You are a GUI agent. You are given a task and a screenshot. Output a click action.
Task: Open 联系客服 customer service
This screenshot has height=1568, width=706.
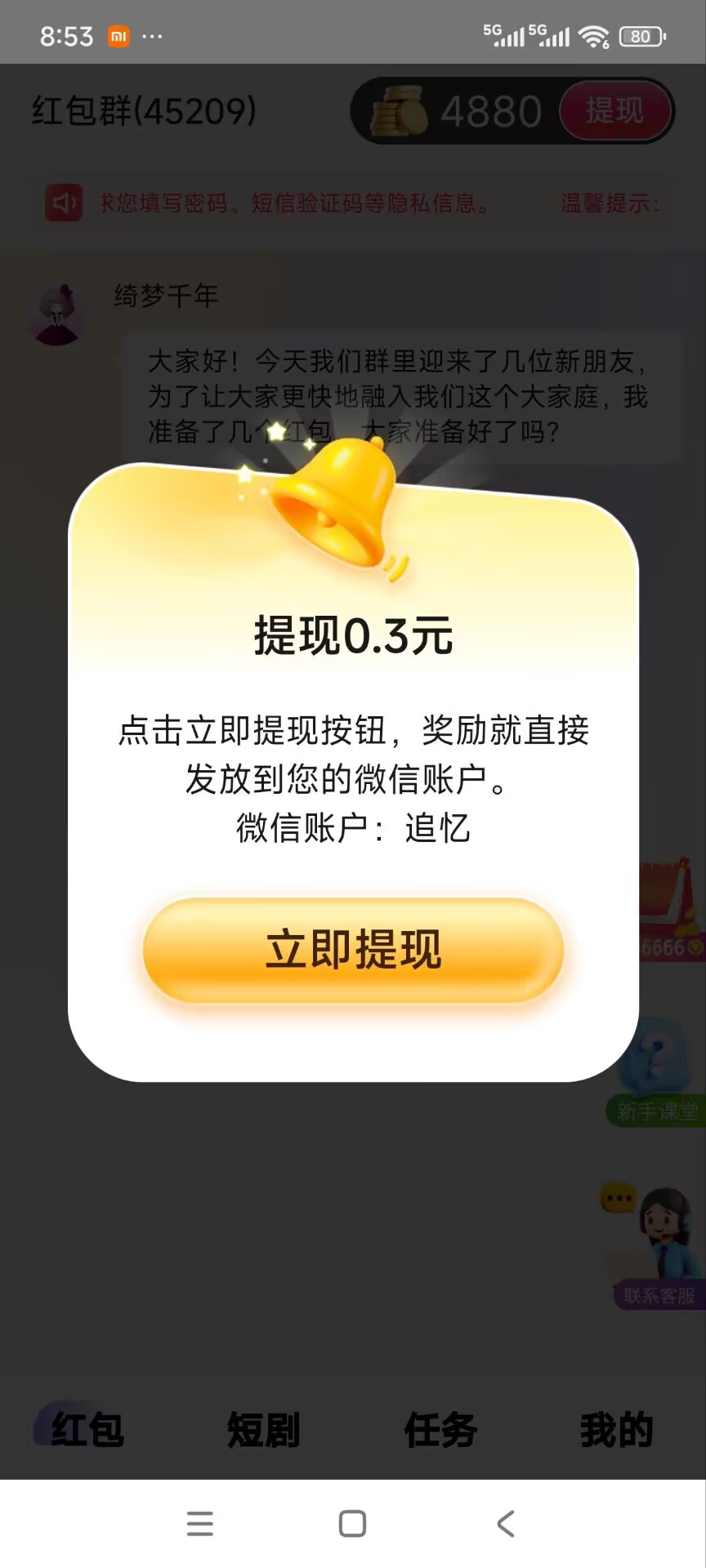click(658, 1249)
